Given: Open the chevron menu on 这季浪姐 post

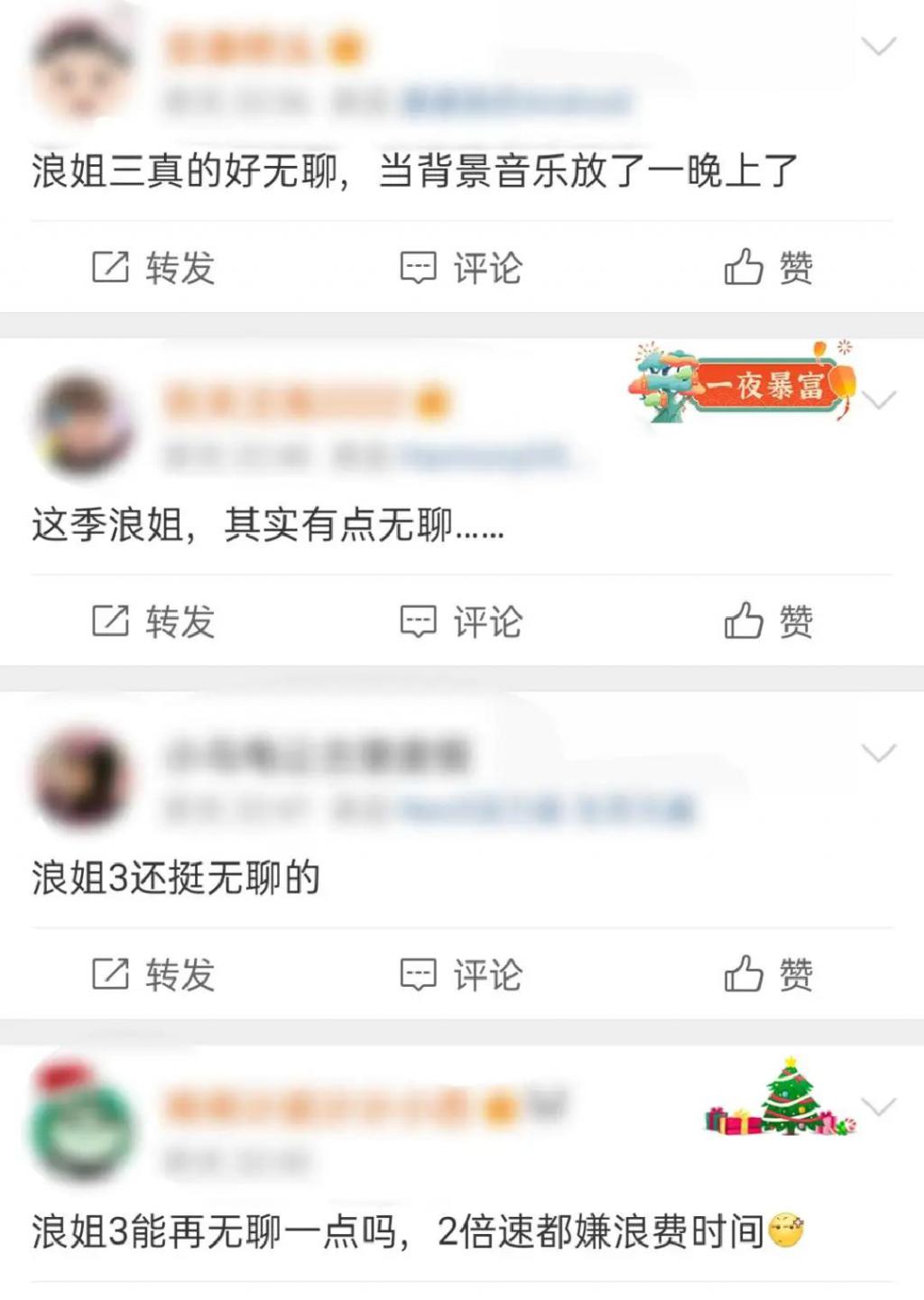Looking at the screenshot, I should point(880,400).
